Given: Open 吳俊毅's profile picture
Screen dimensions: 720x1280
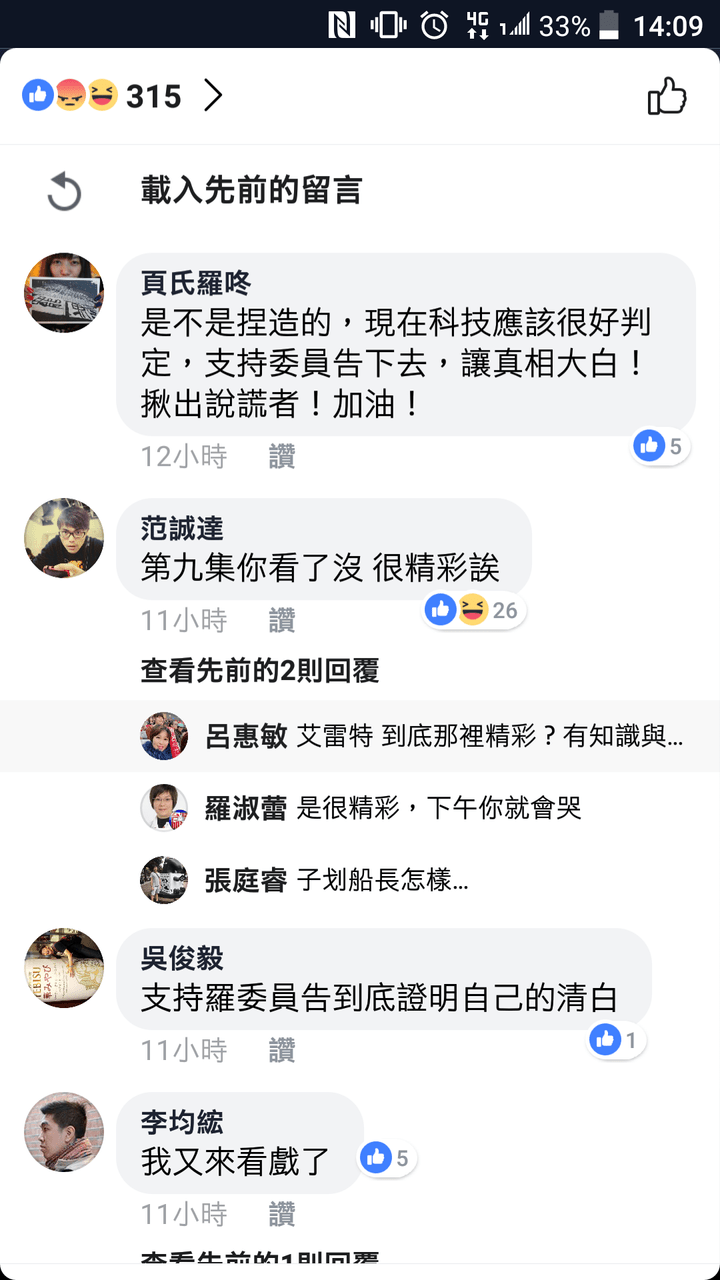Looking at the screenshot, I should 64,968.
